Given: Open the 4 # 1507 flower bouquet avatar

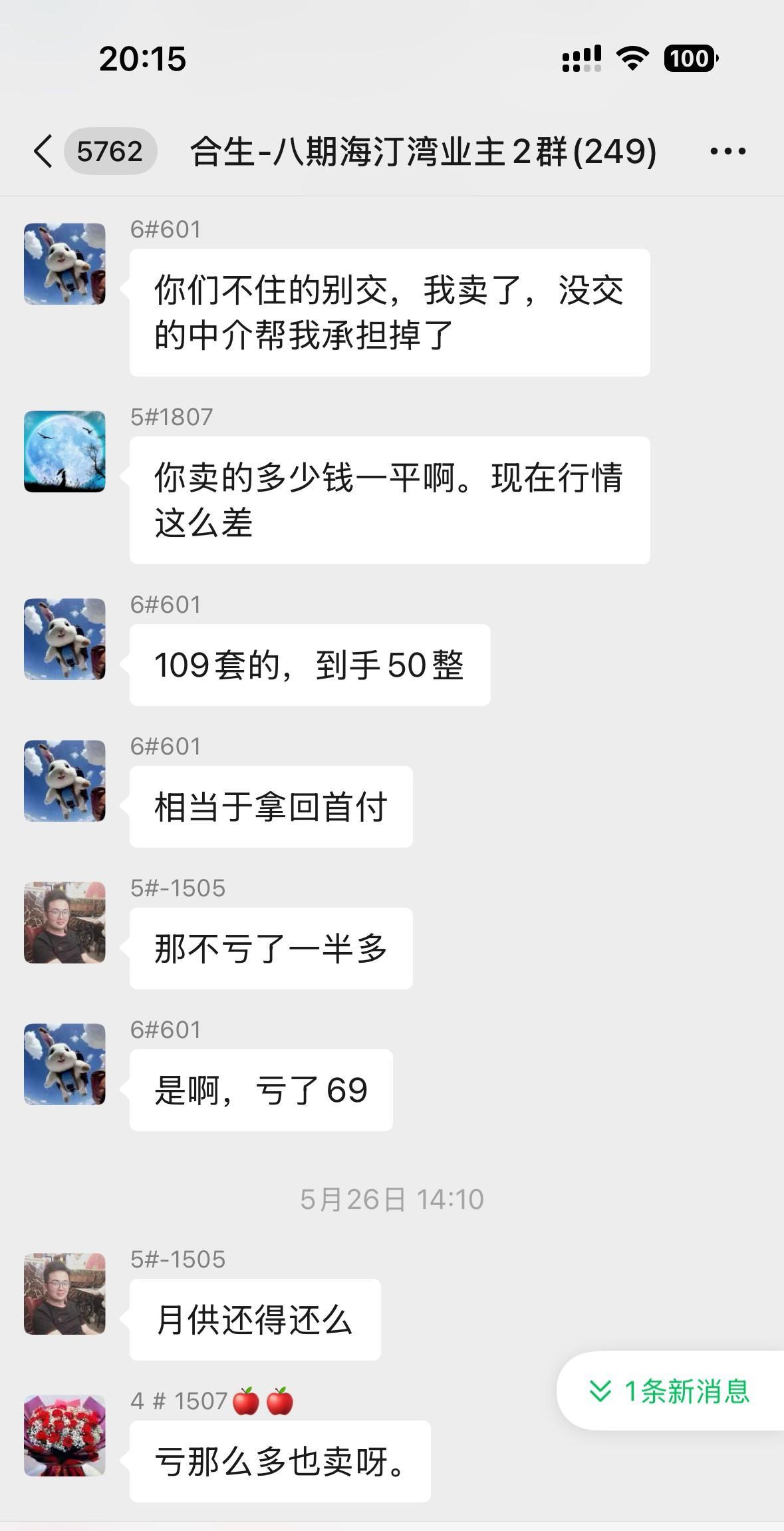Looking at the screenshot, I should (65, 1435).
